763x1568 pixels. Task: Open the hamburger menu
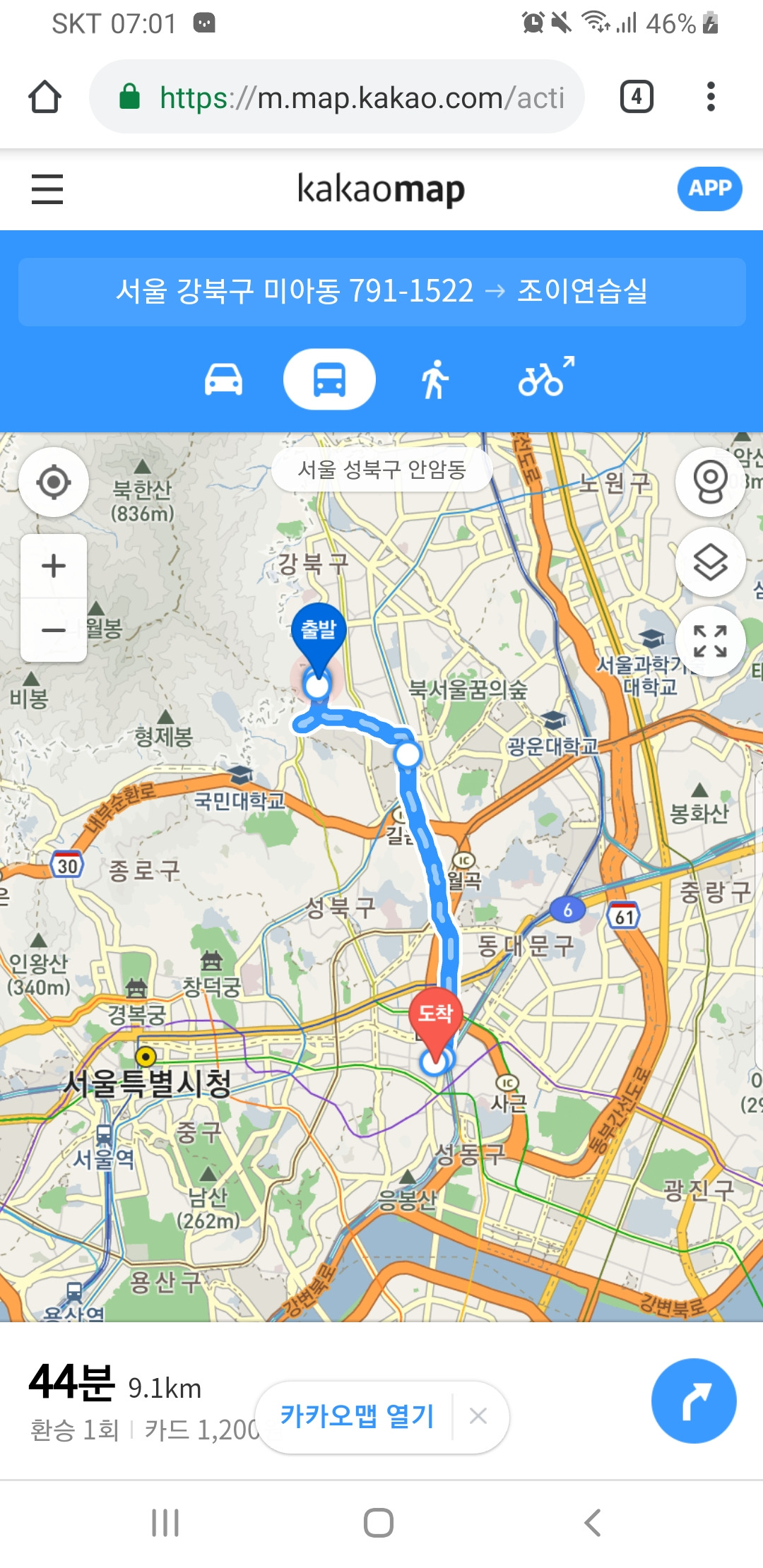click(x=47, y=189)
